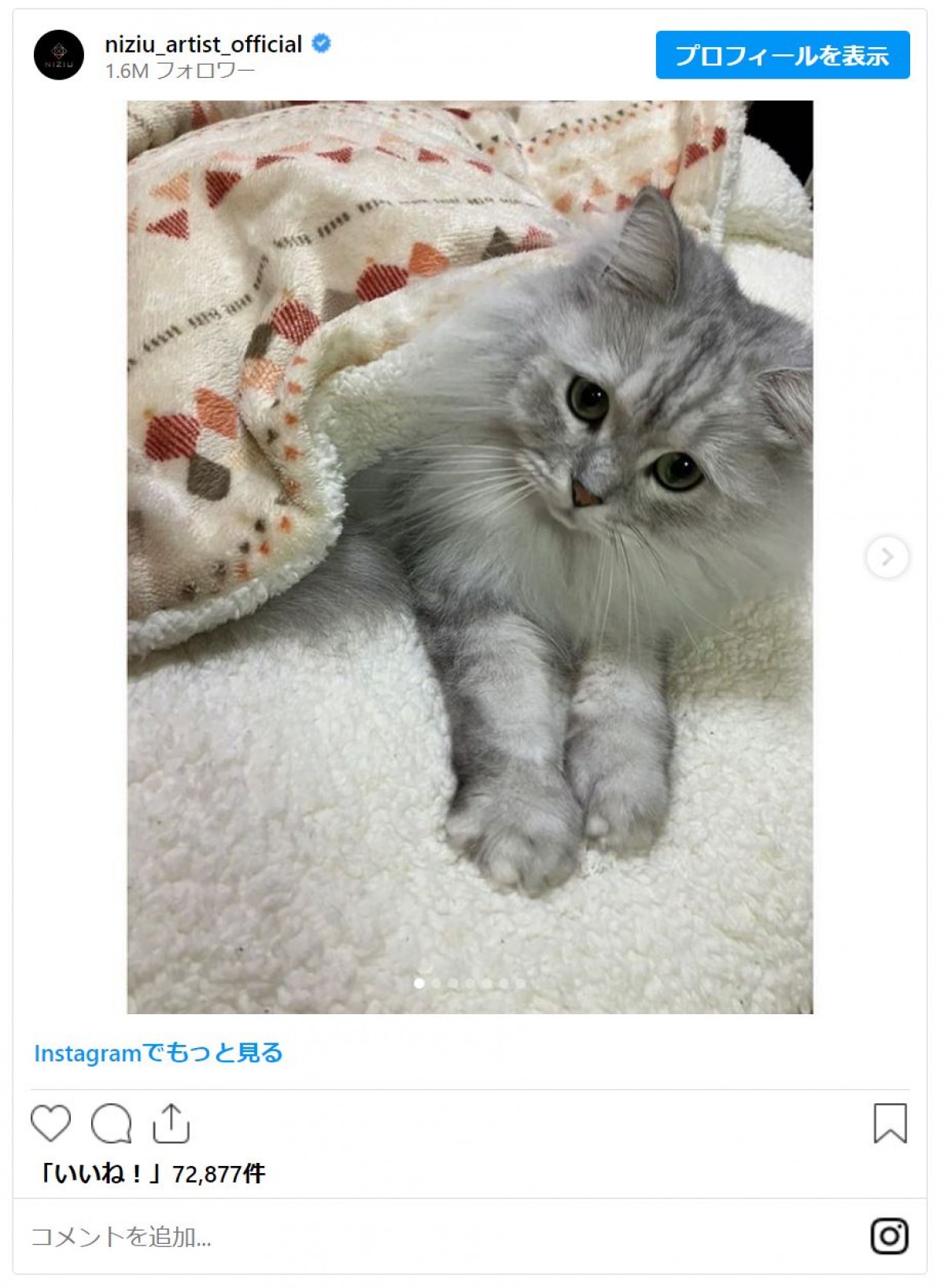This screenshot has height=1288, width=944.
Task: Open comments via the speech bubble icon
Action: coord(111,1123)
